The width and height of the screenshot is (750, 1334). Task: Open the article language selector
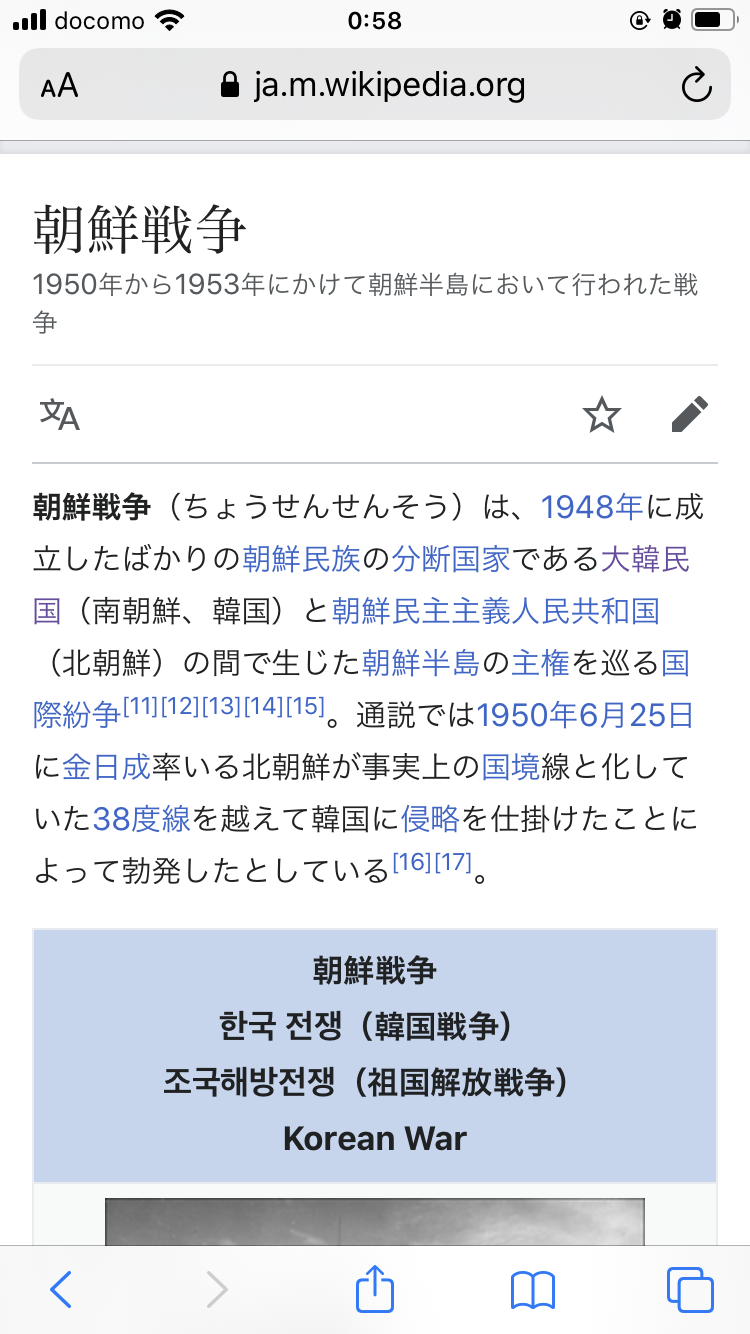[x=60, y=414]
